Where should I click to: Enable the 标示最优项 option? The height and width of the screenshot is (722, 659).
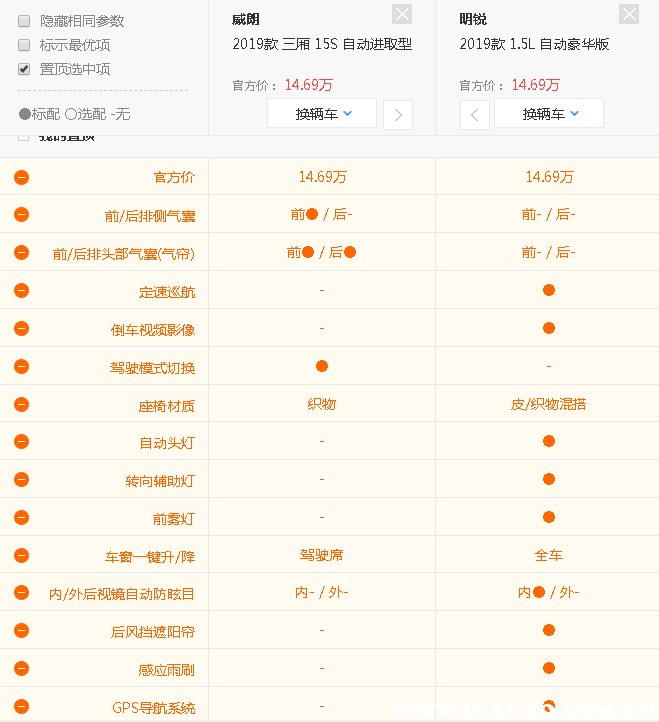[24, 45]
